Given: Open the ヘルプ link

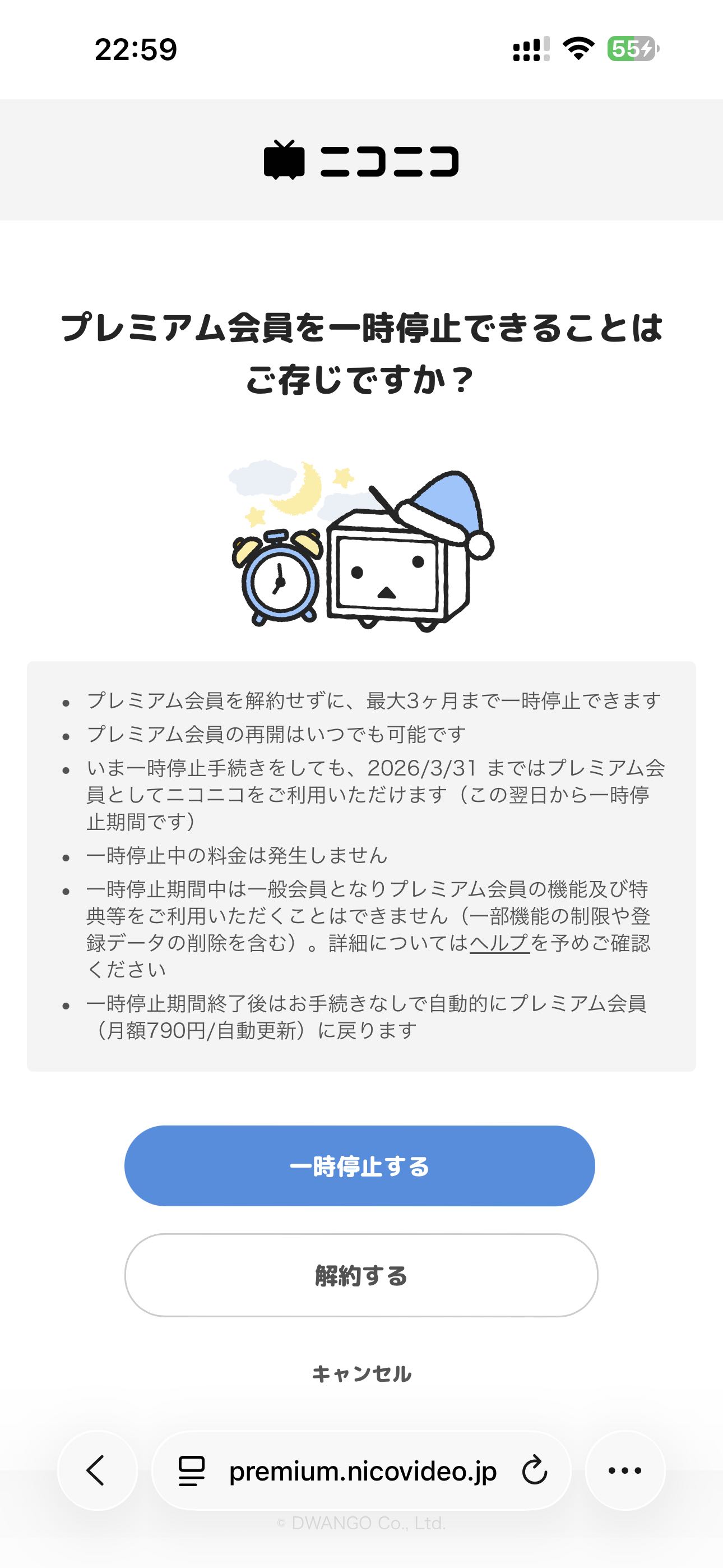Looking at the screenshot, I should tap(499, 943).
